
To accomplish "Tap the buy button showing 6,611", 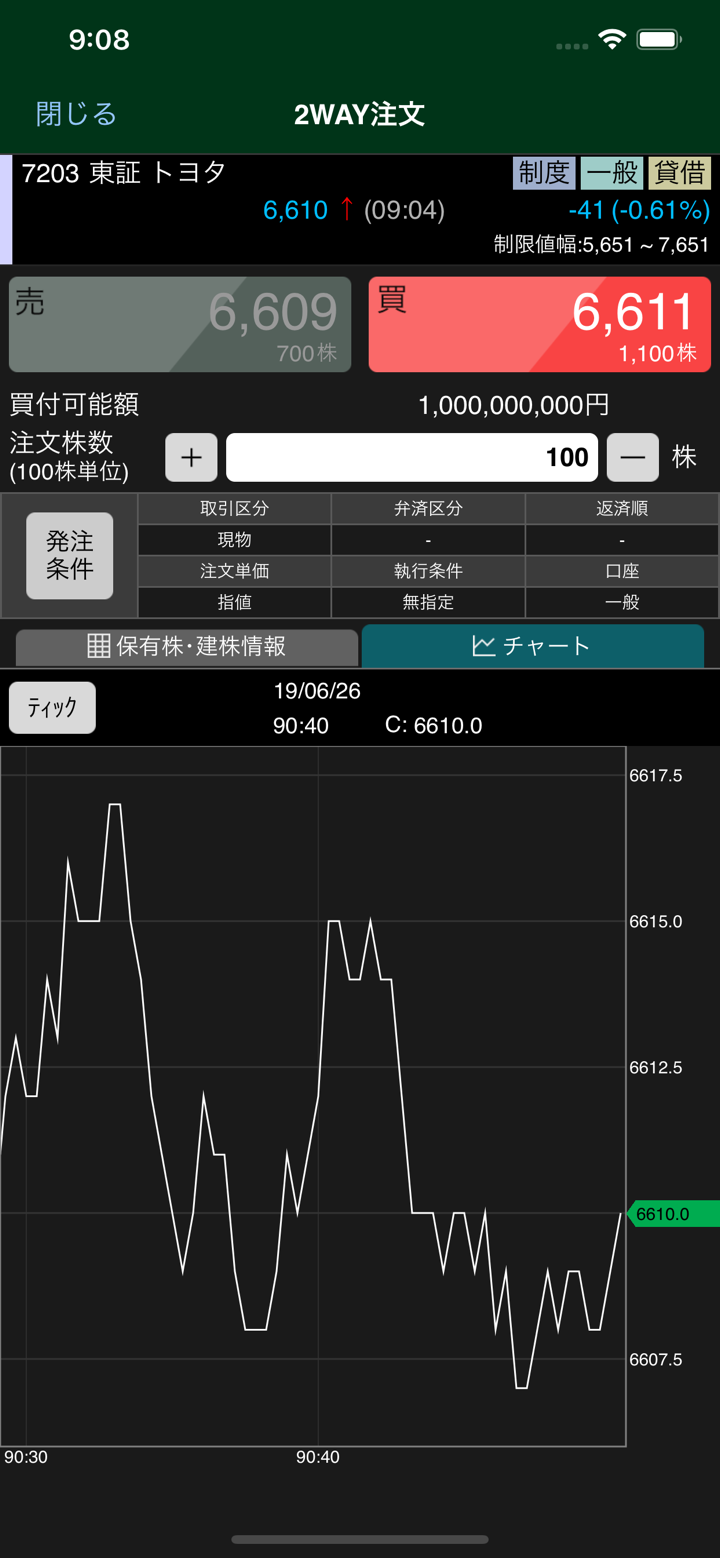I will [539, 323].
